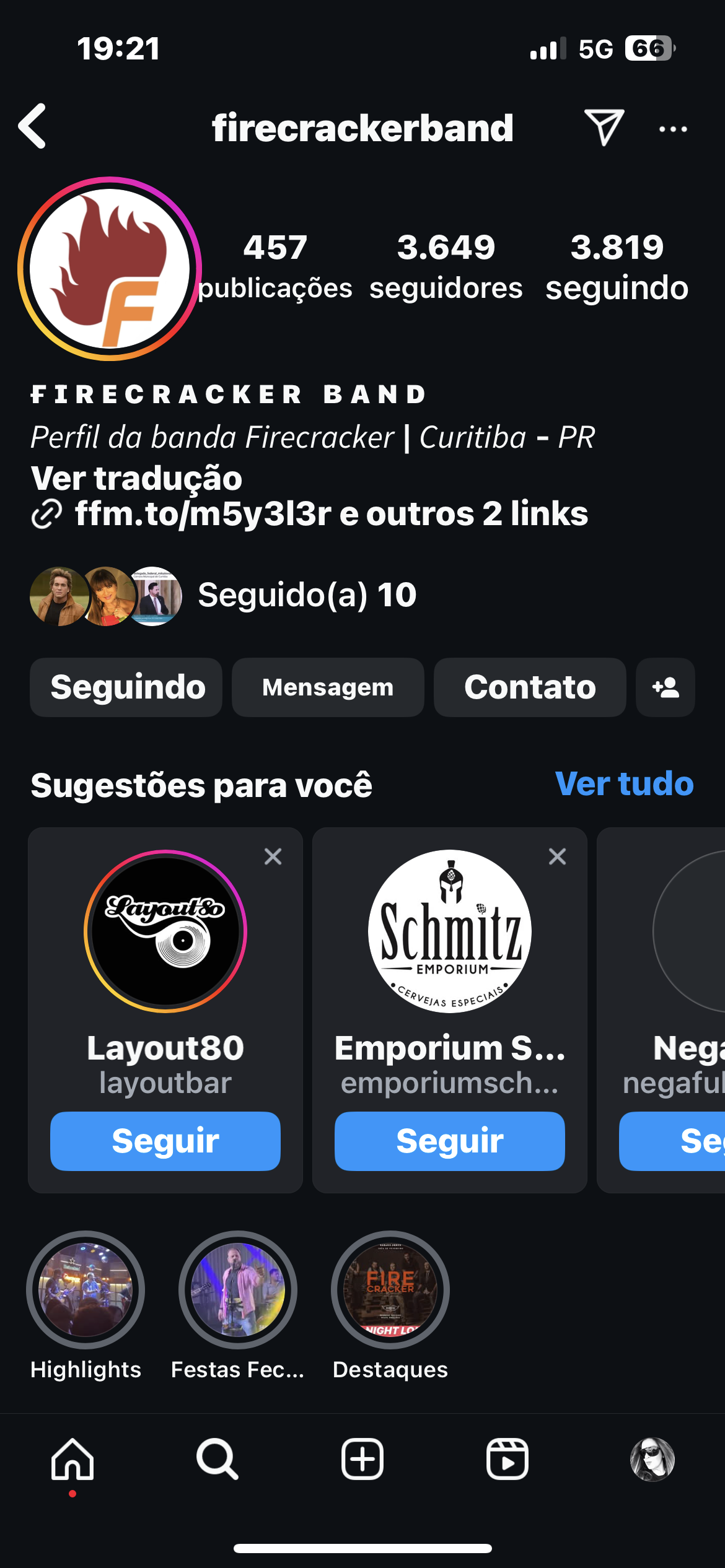Tap the Seguindo button

pyautogui.click(x=126, y=687)
